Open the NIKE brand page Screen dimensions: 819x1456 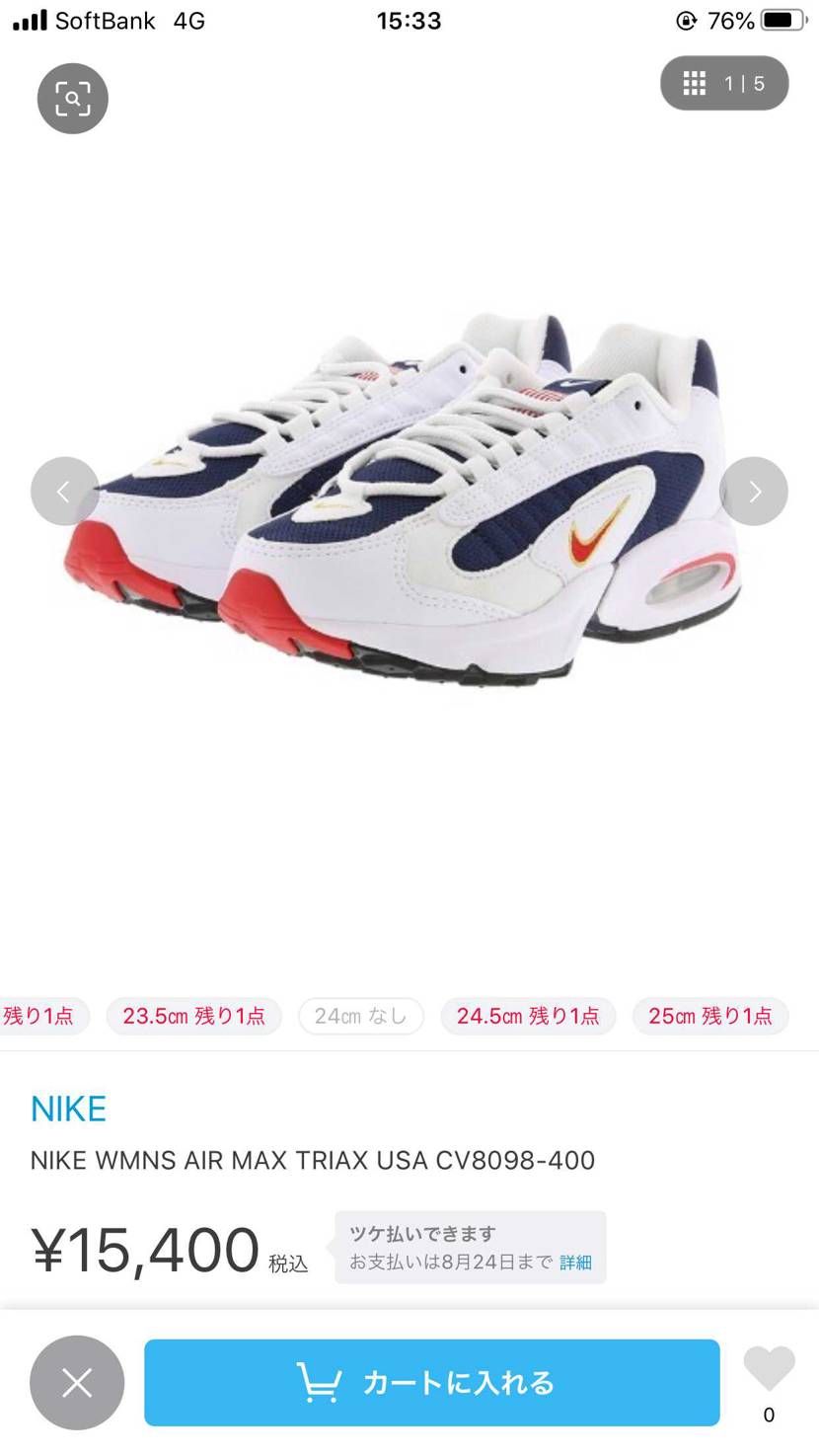[67, 1108]
